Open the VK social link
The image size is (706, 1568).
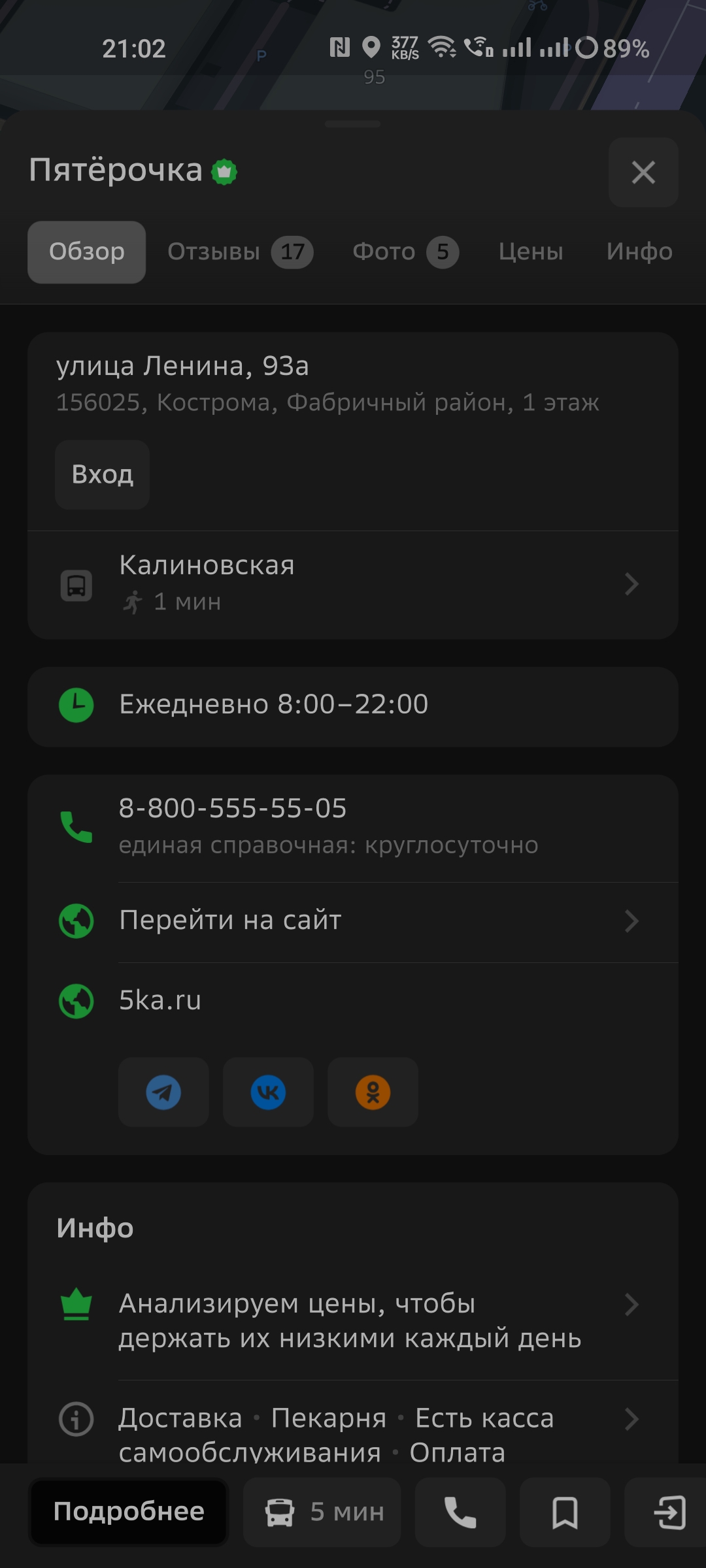click(268, 1092)
